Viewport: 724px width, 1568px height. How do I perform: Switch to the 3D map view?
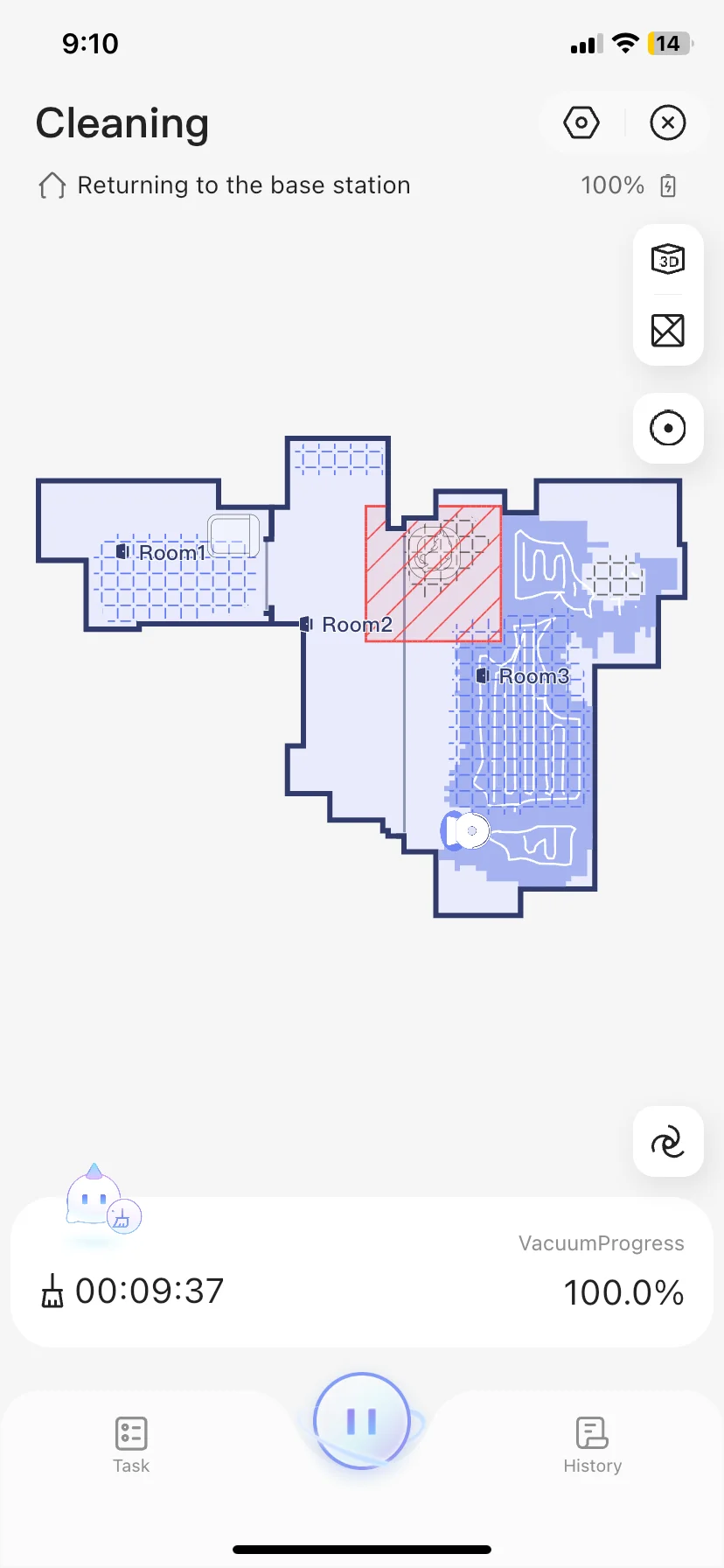pyautogui.click(x=668, y=260)
